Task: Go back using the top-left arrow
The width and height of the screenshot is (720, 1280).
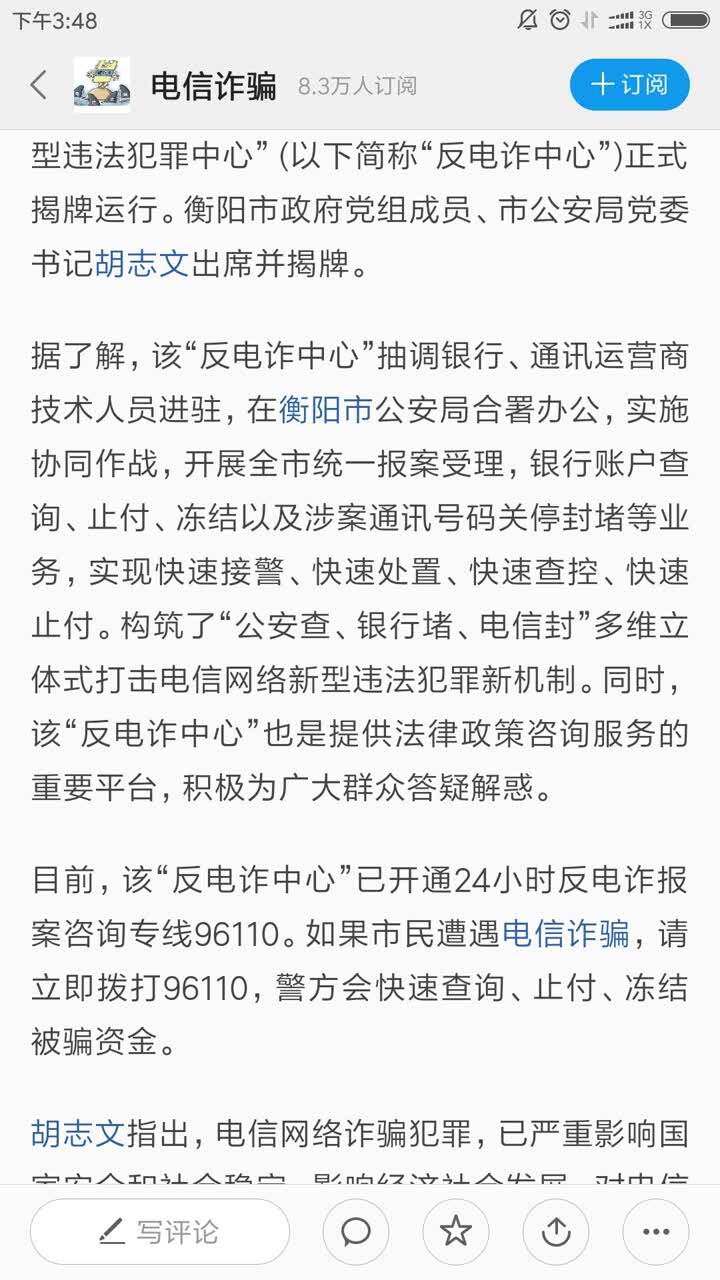Action: click(x=39, y=85)
